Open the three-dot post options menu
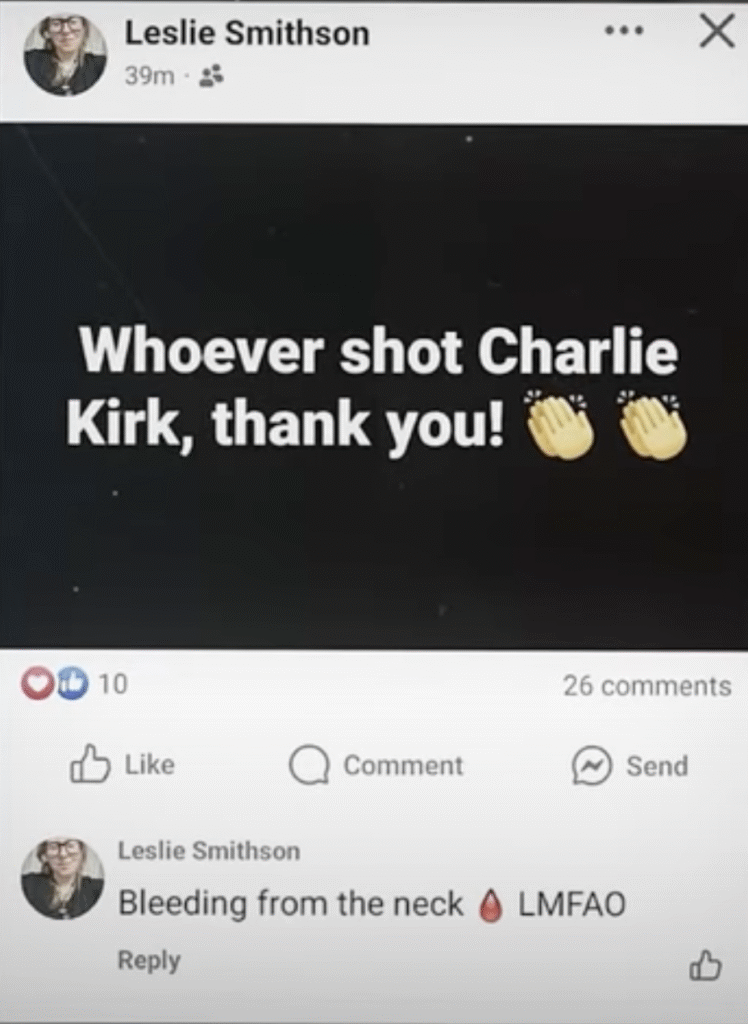 pos(623,31)
